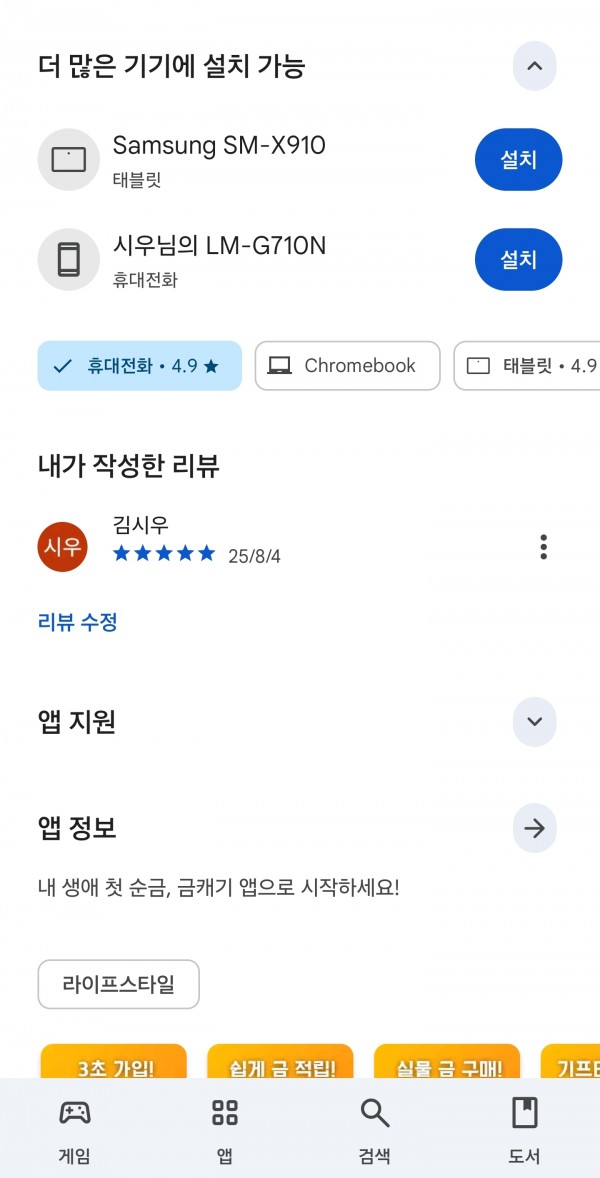Open the options menu for 김시우's review
This screenshot has height=1178, width=600.
point(543,547)
